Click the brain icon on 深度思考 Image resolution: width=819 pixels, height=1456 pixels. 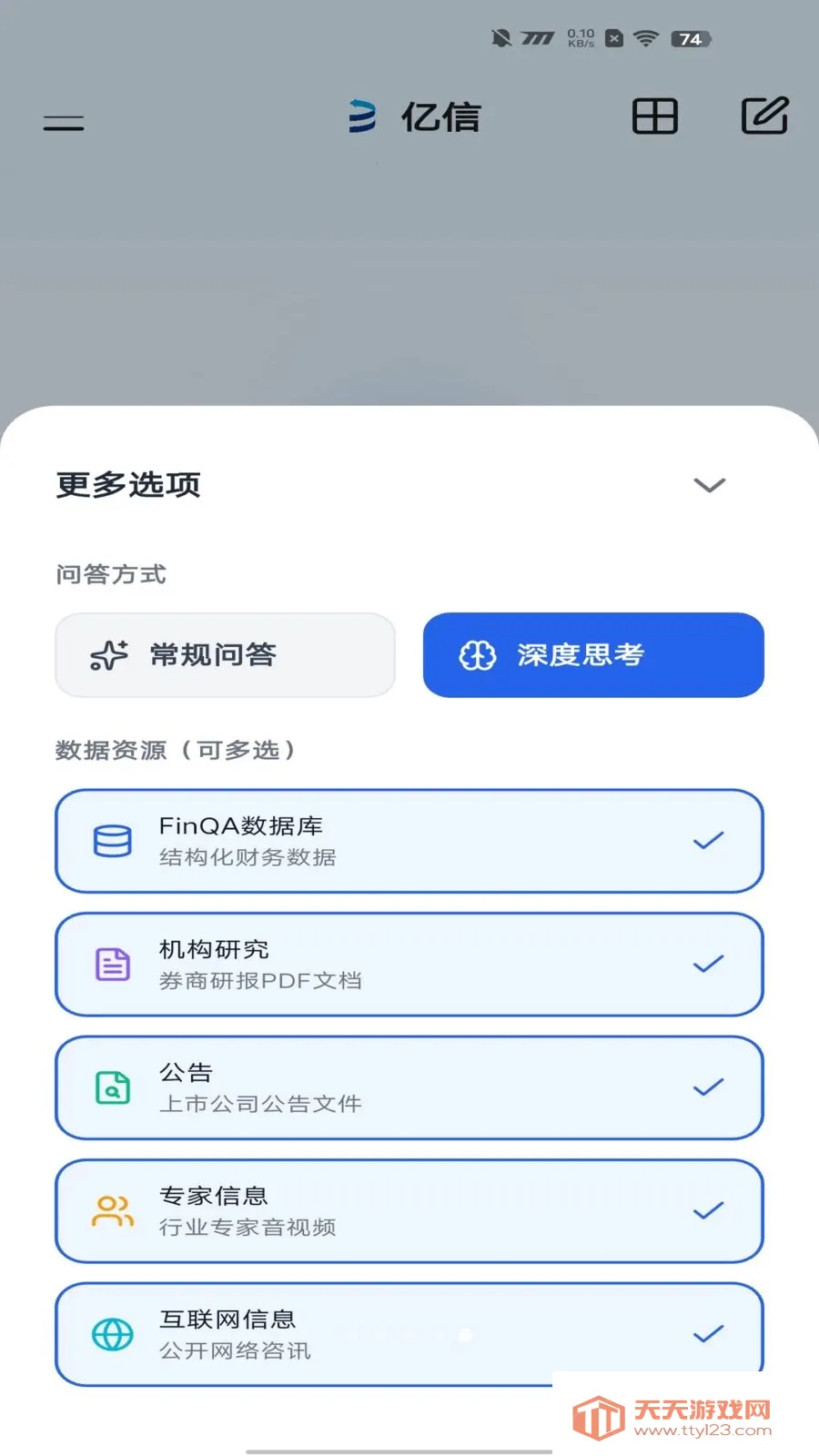[477, 654]
